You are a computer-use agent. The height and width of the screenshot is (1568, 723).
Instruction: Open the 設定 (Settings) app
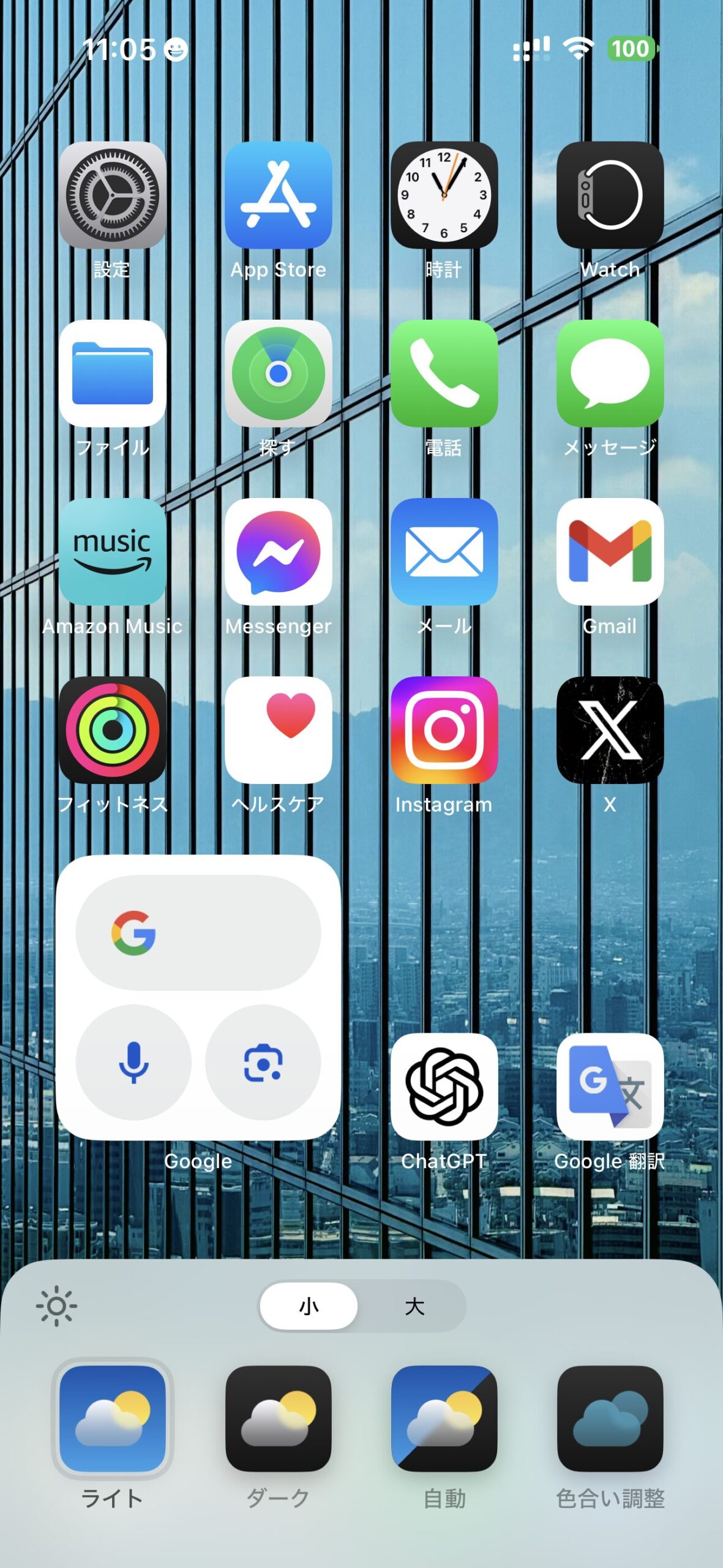click(113, 195)
